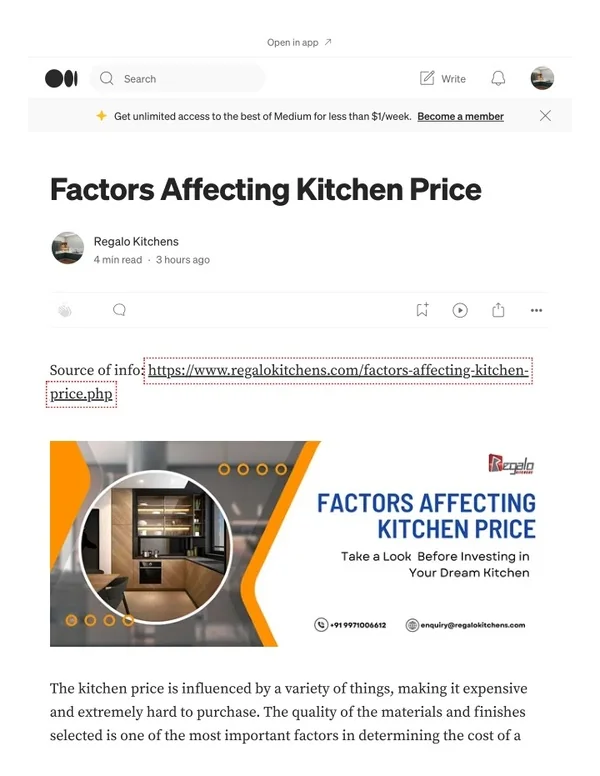
Task: Dismiss the membership banner
Action: click(x=545, y=116)
